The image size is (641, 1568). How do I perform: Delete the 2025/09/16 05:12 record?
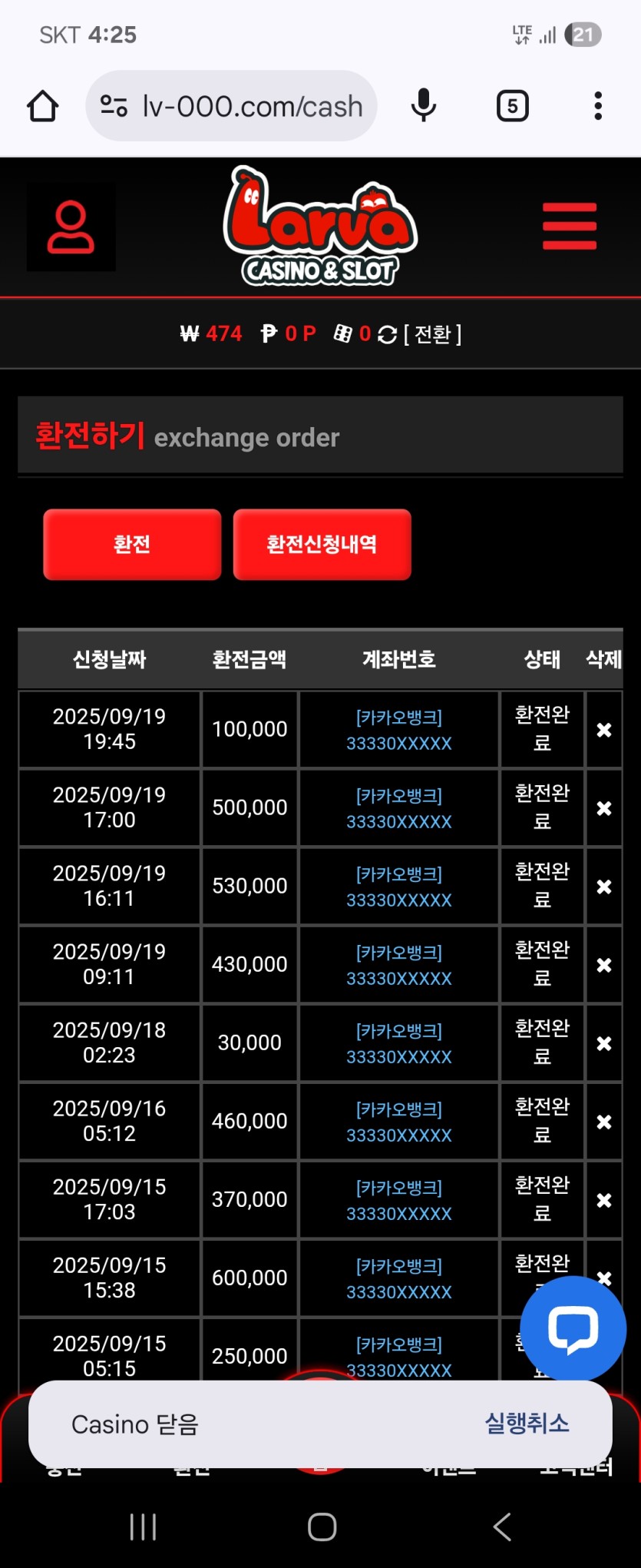(604, 1122)
